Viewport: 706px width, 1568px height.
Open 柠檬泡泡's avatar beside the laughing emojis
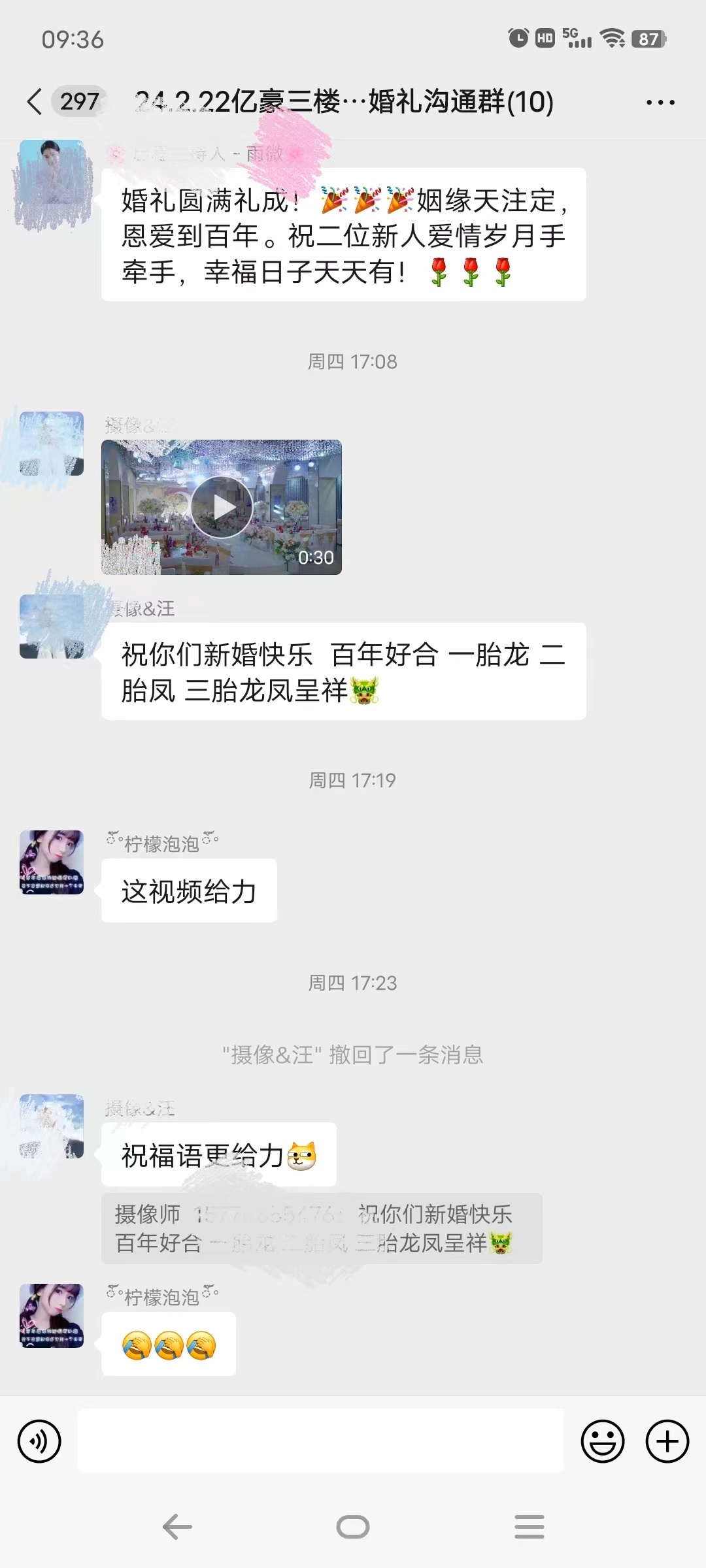click(52, 1316)
